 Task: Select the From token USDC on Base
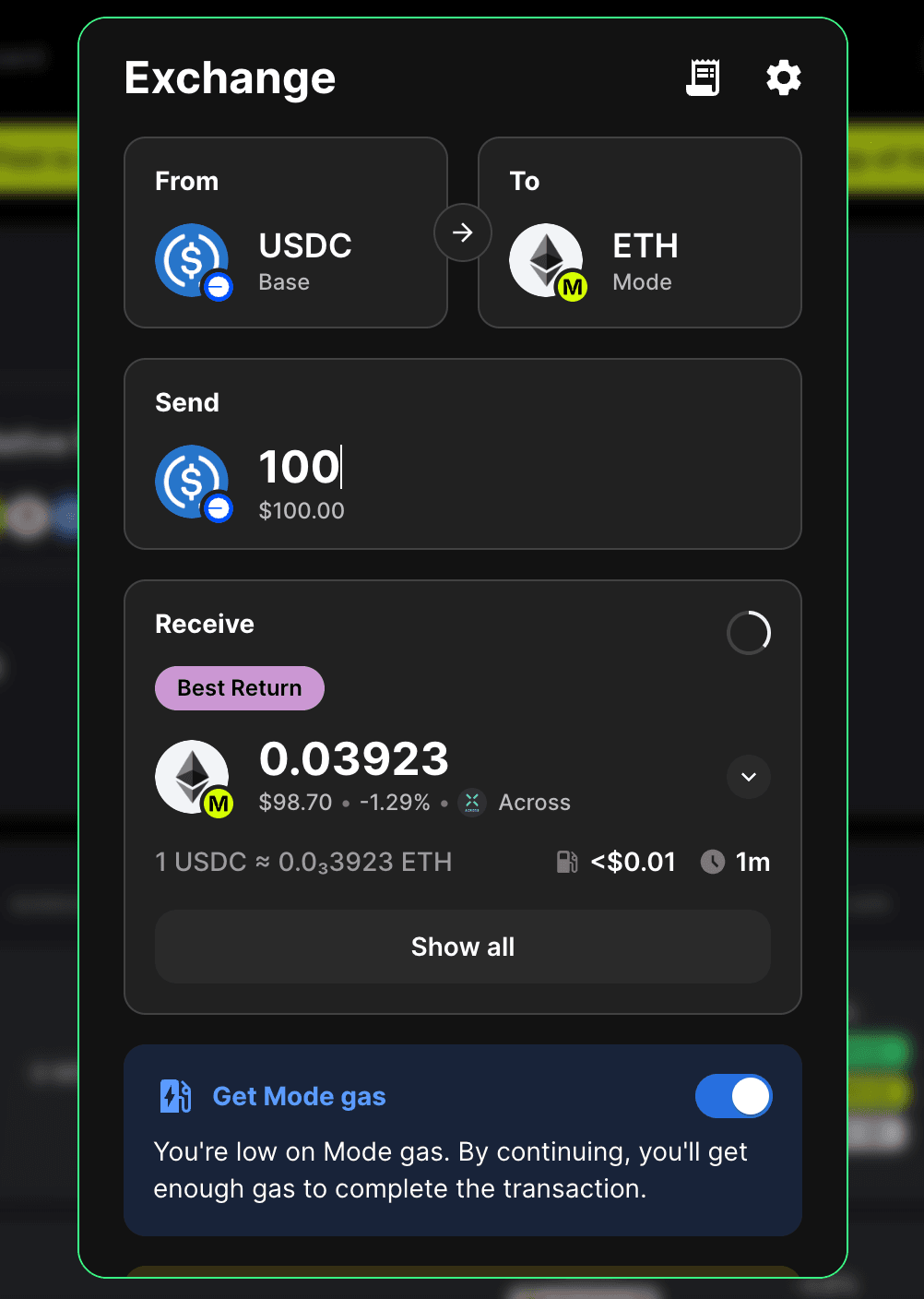[x=286, y=232]
